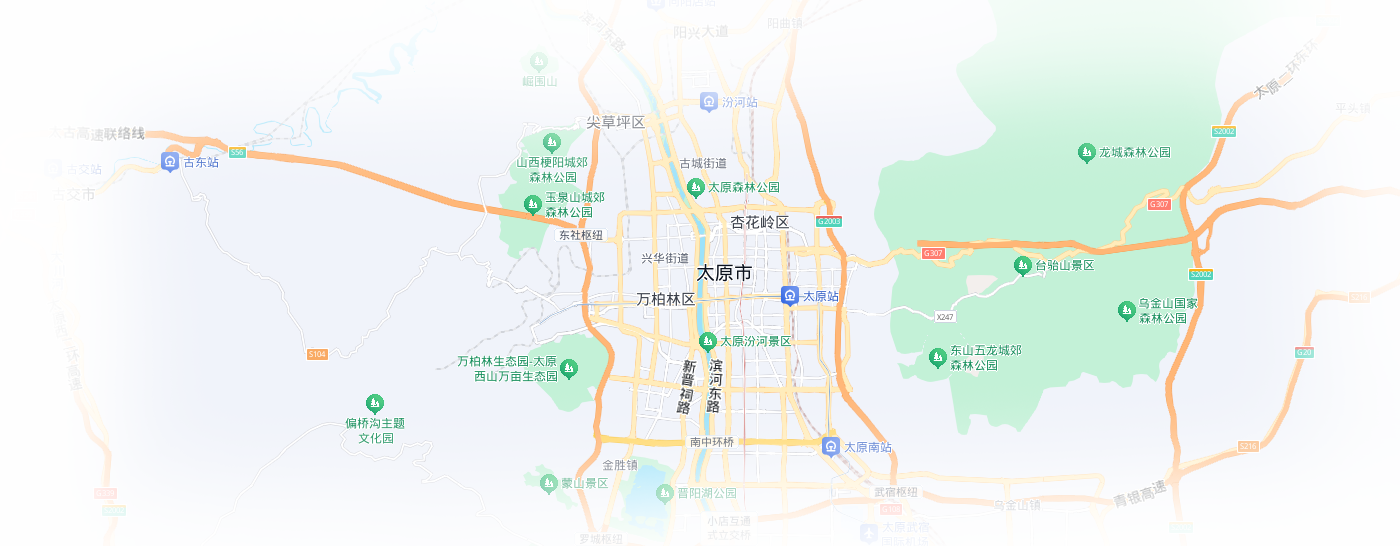Tap the 太原汾河景区 marker
The image size is (1400, 546).
click(x=708, y=340)
